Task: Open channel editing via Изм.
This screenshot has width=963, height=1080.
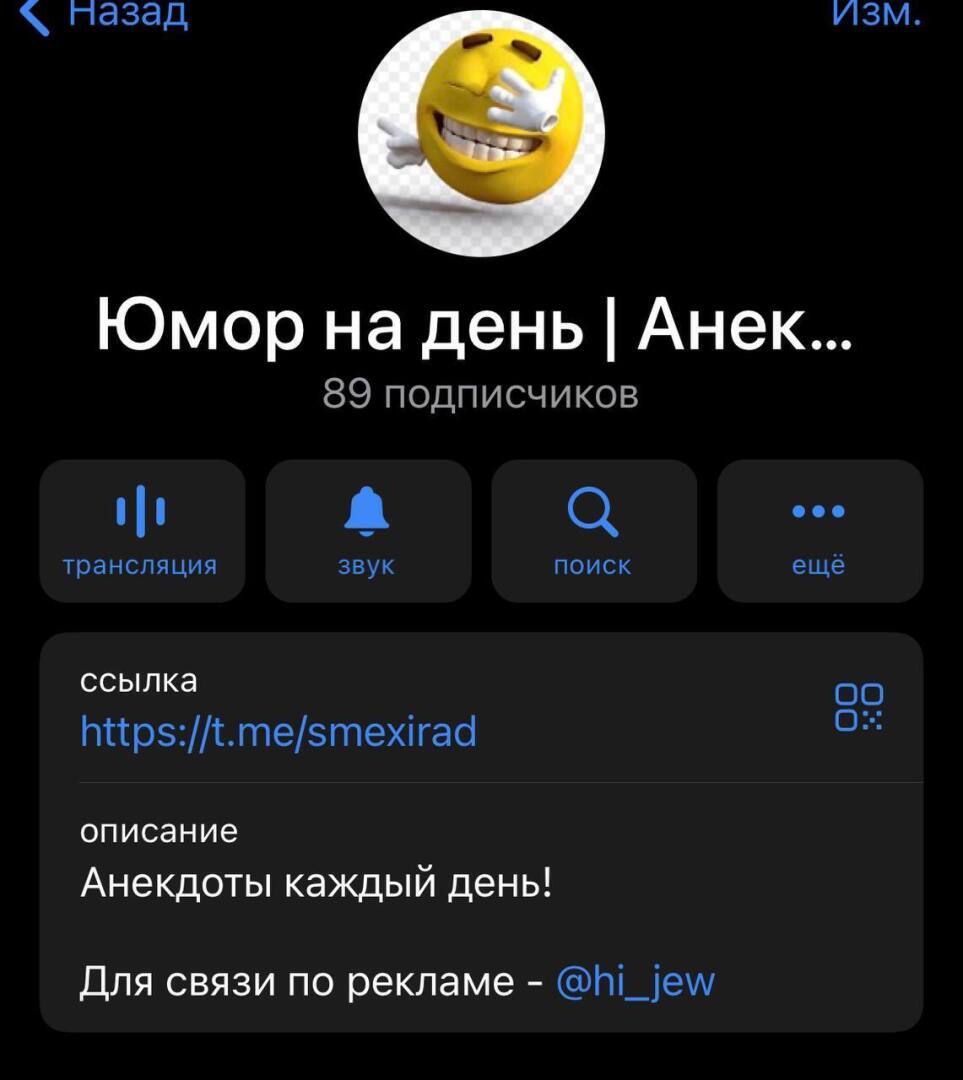Action: [x=875, y=14]
